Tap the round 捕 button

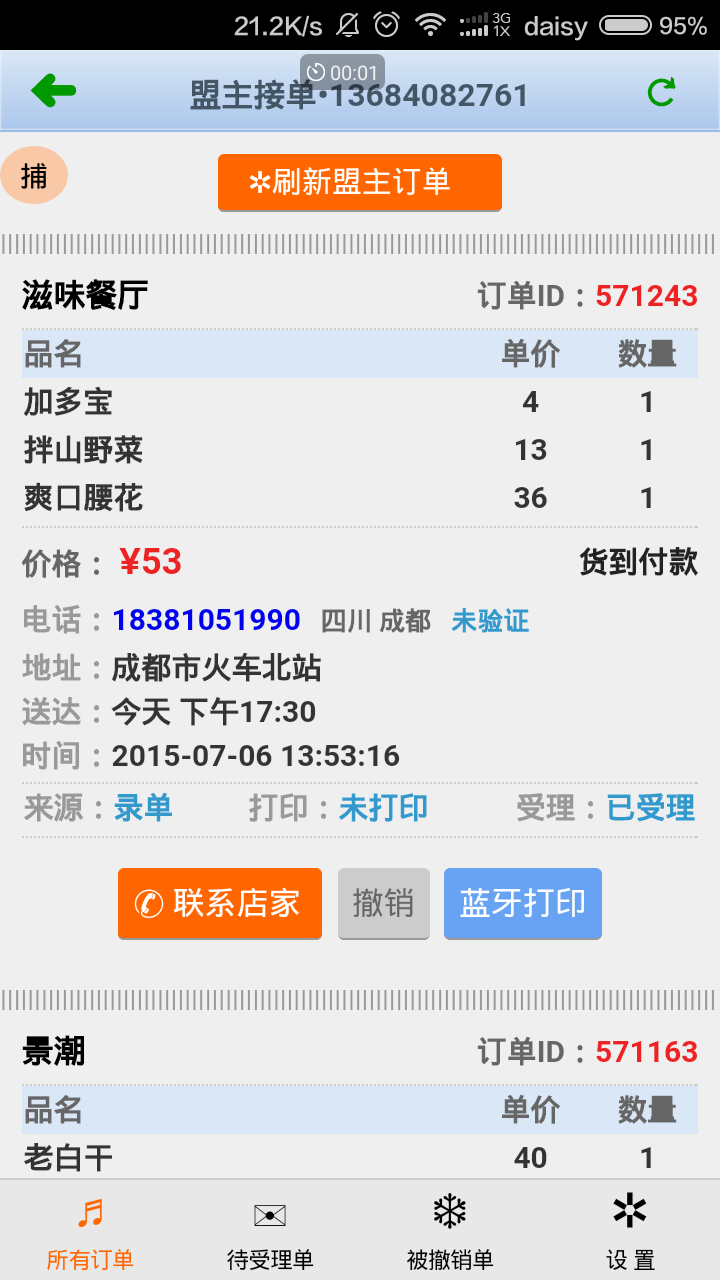tap(34, 176)
